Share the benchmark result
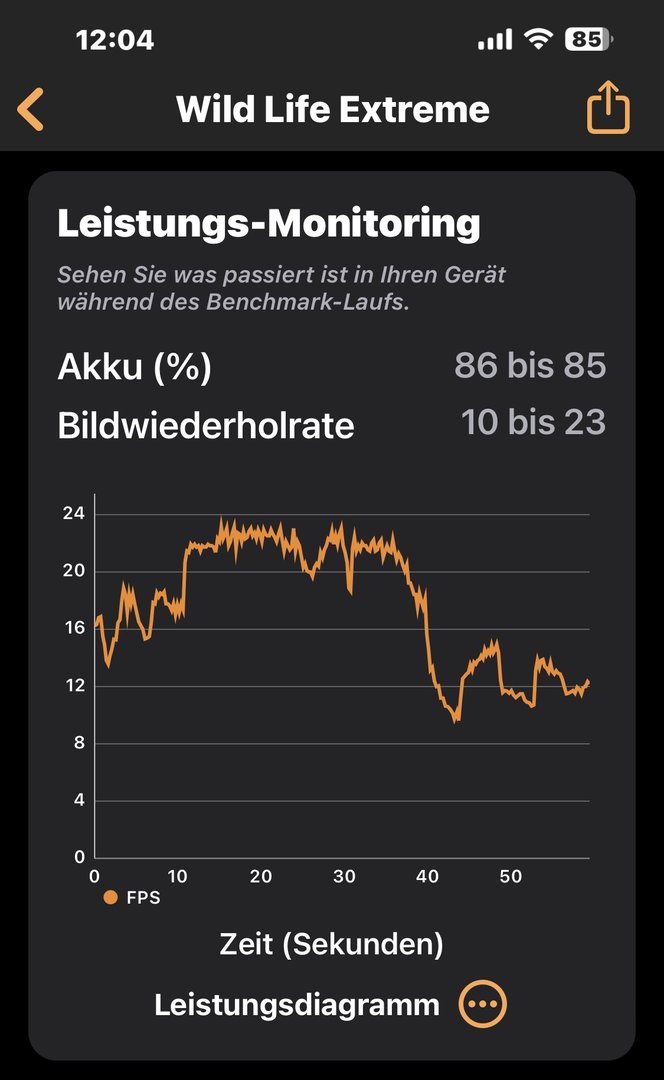 tap(608, 107)
